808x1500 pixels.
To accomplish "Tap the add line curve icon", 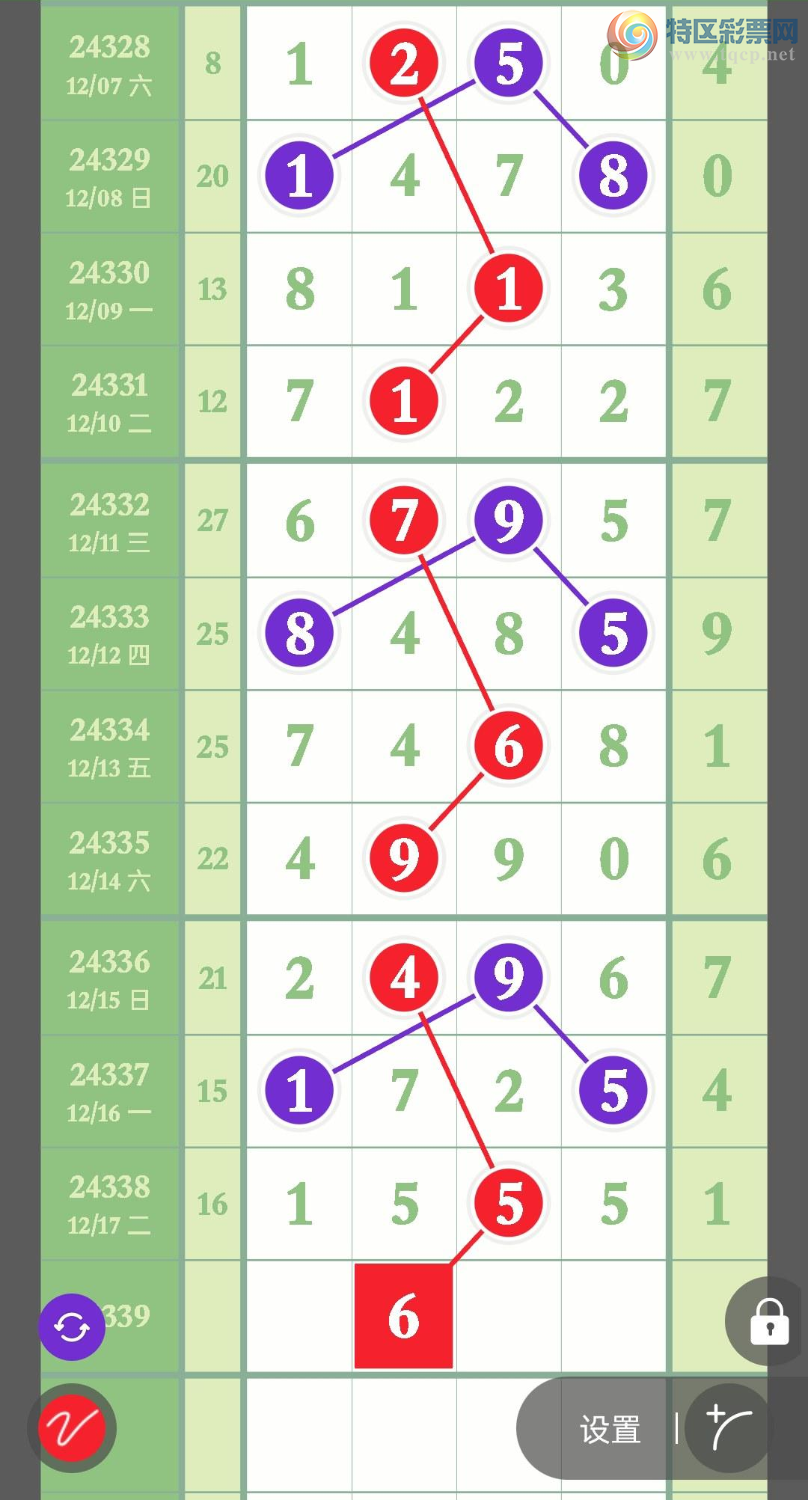I will 730,1428.
